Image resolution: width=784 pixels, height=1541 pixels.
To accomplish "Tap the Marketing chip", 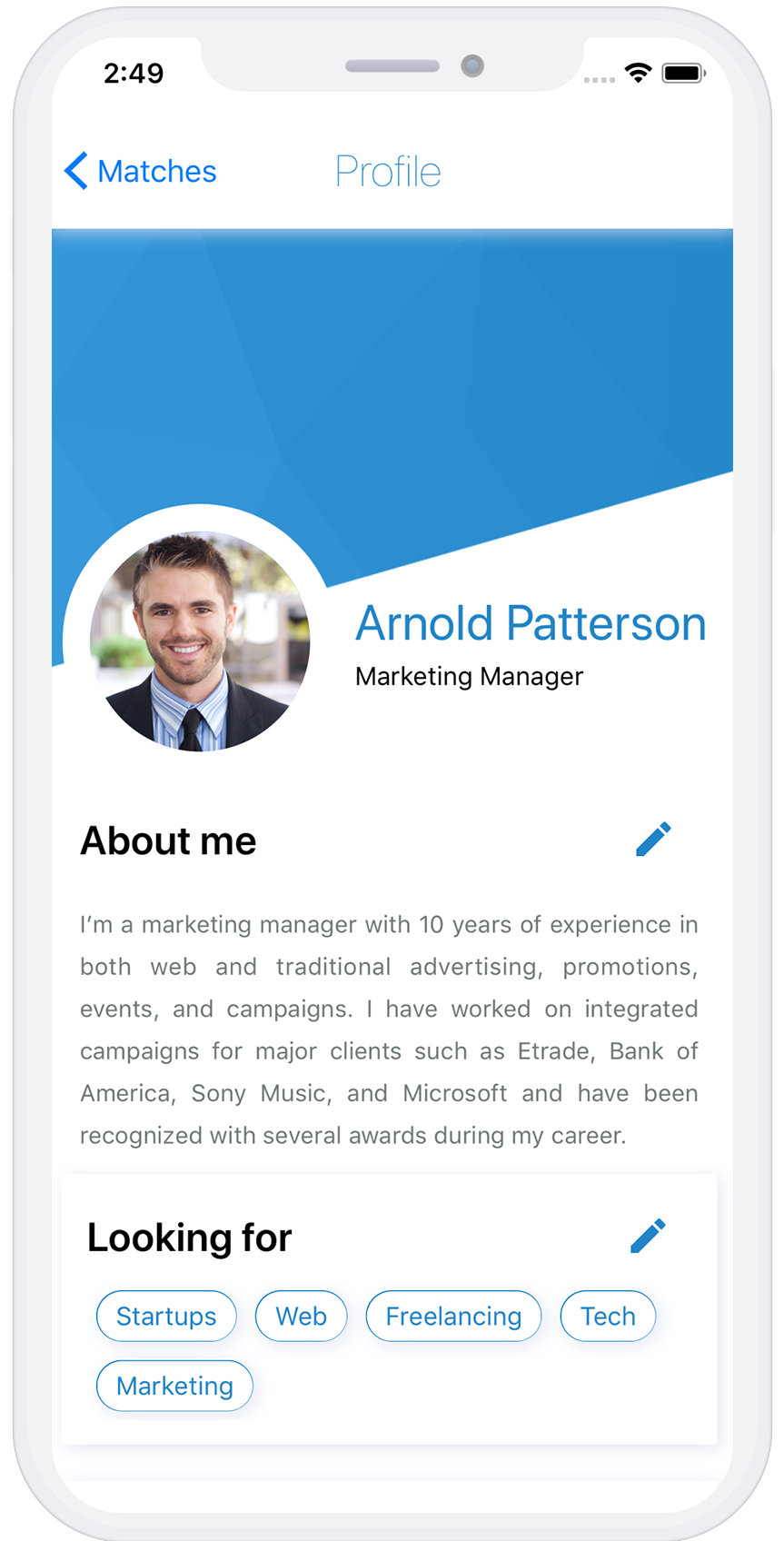I will (174, 1386).
